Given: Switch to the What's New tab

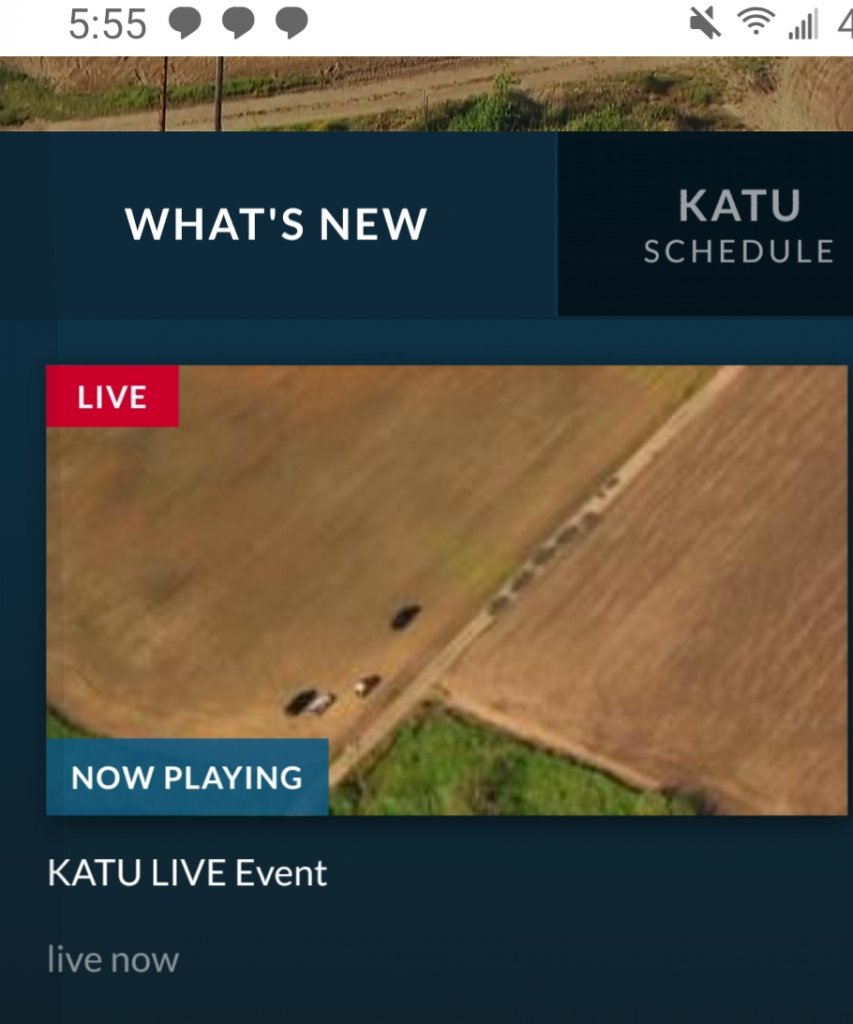Looking at the screenshot, I should coord(277,223).
